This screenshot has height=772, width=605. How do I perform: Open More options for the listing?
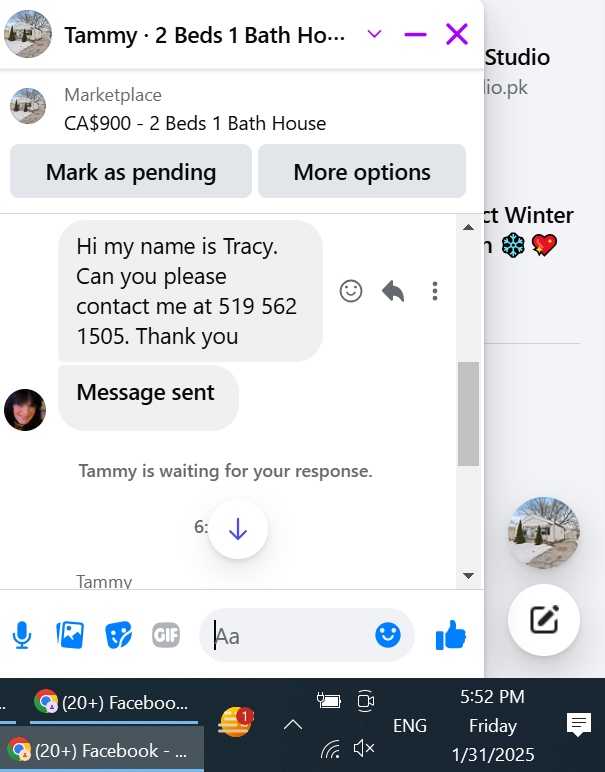pos(362,171)
